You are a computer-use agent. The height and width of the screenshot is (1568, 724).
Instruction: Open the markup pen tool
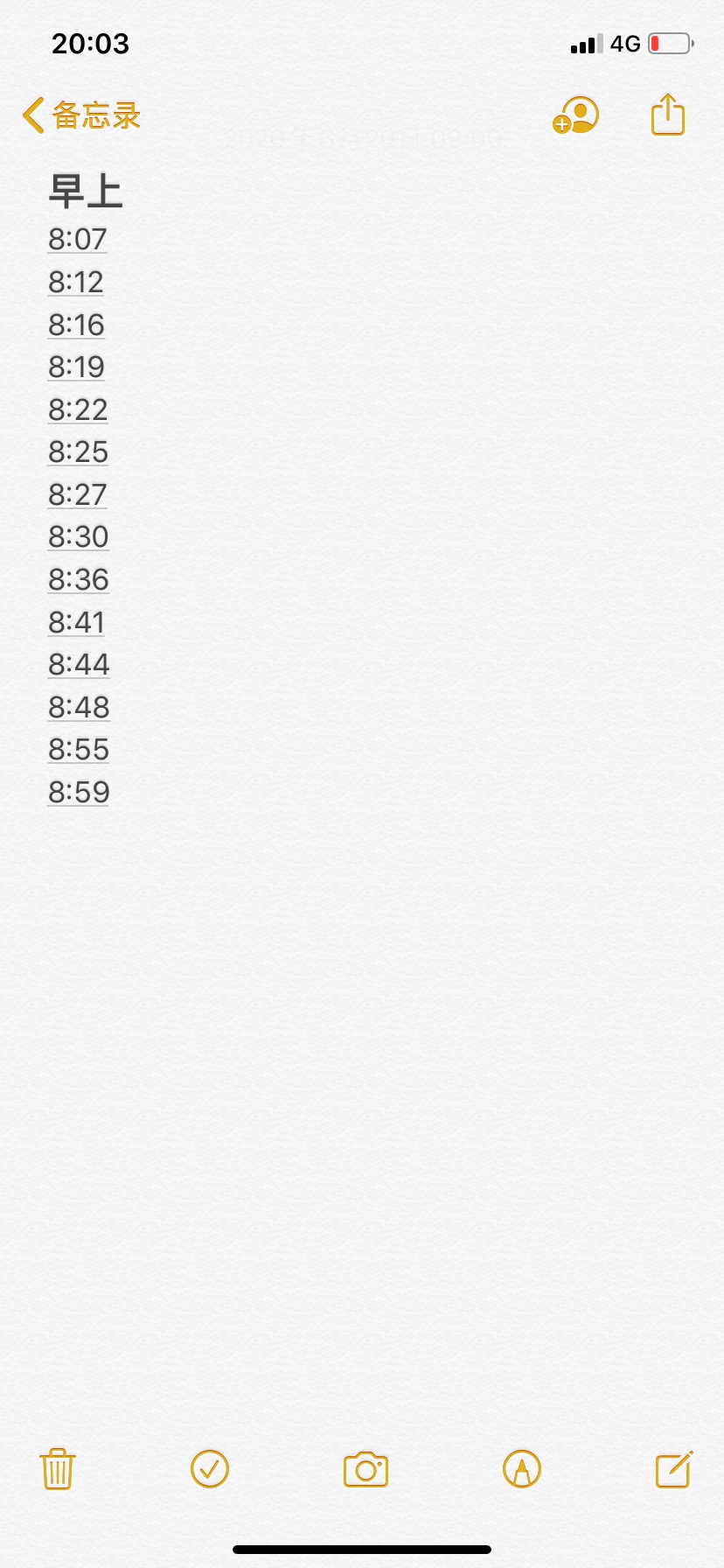coord(522,1469)
